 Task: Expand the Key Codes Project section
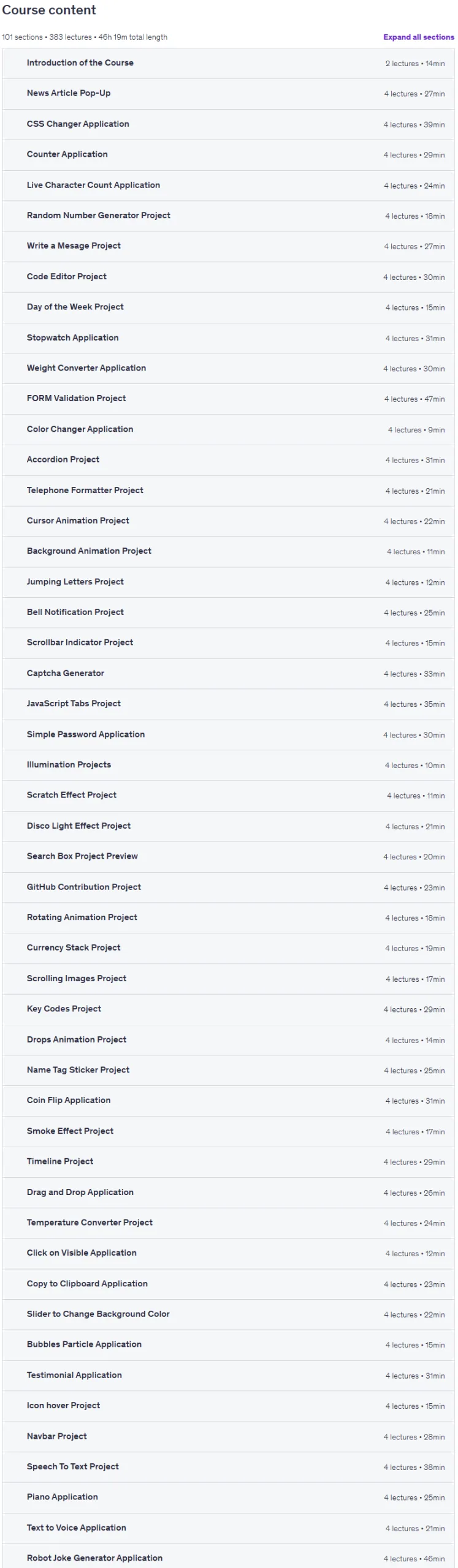(228, 1009)
